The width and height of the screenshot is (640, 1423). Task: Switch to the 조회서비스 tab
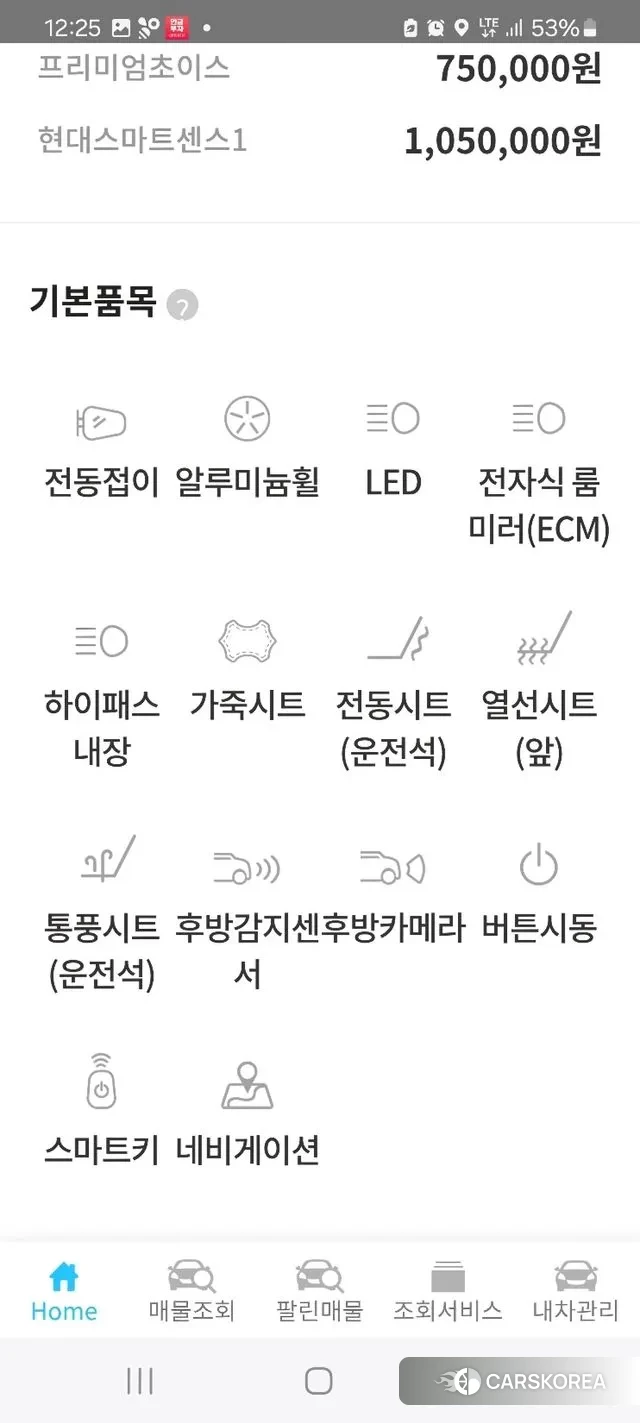[x=447, y=1291]
